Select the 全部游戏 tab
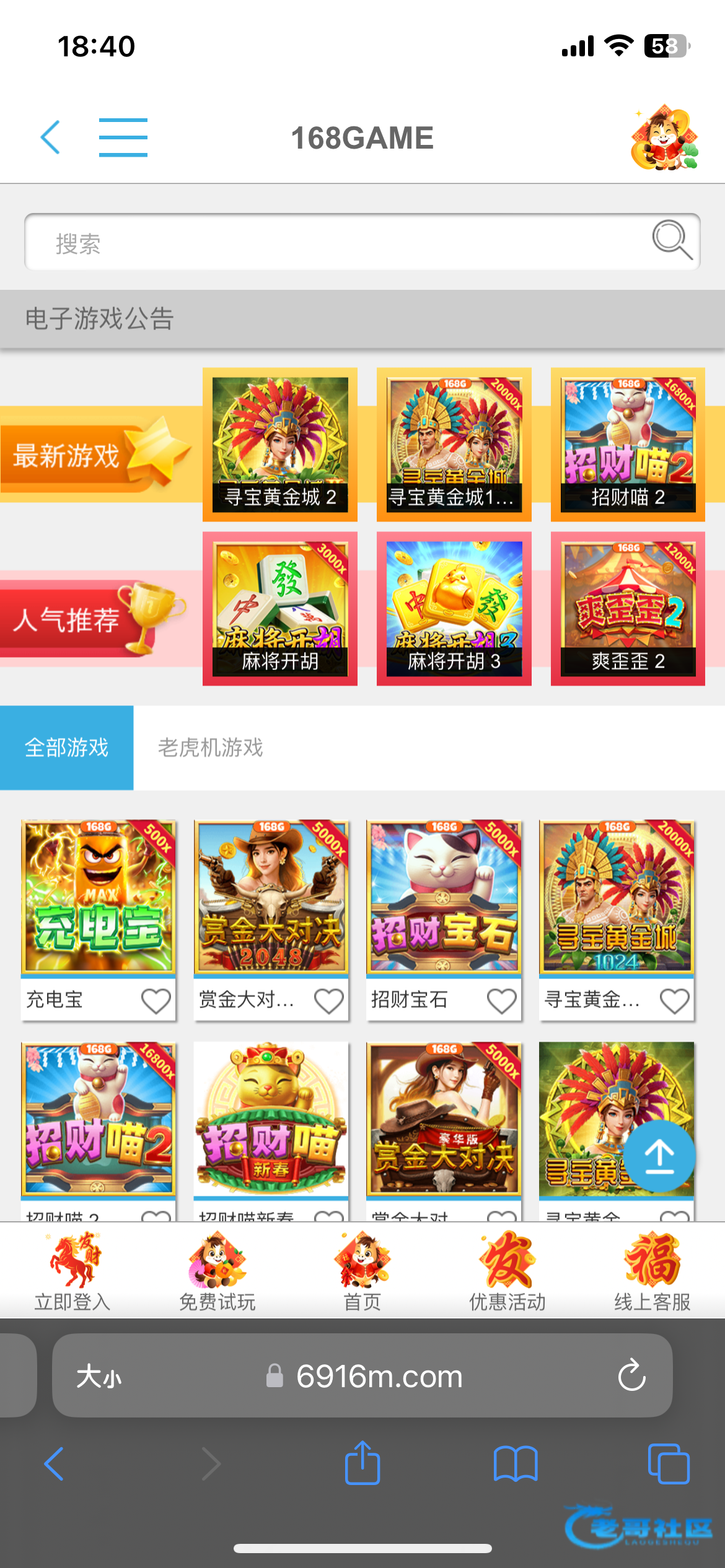 click(x=66, y=747)
